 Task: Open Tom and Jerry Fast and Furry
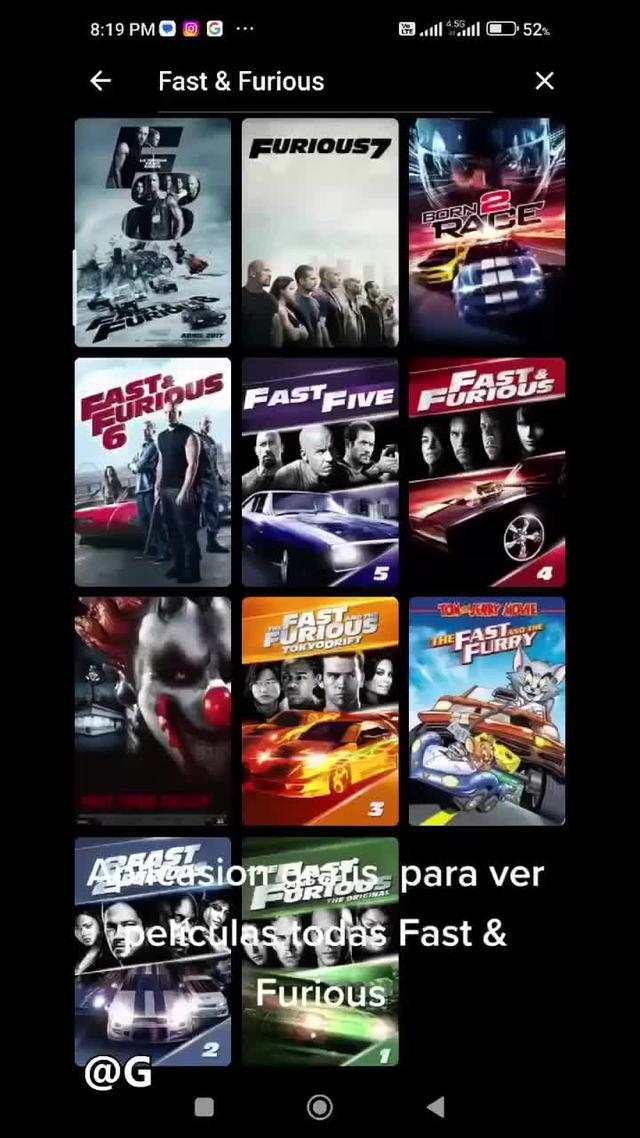tap(486, 710)
